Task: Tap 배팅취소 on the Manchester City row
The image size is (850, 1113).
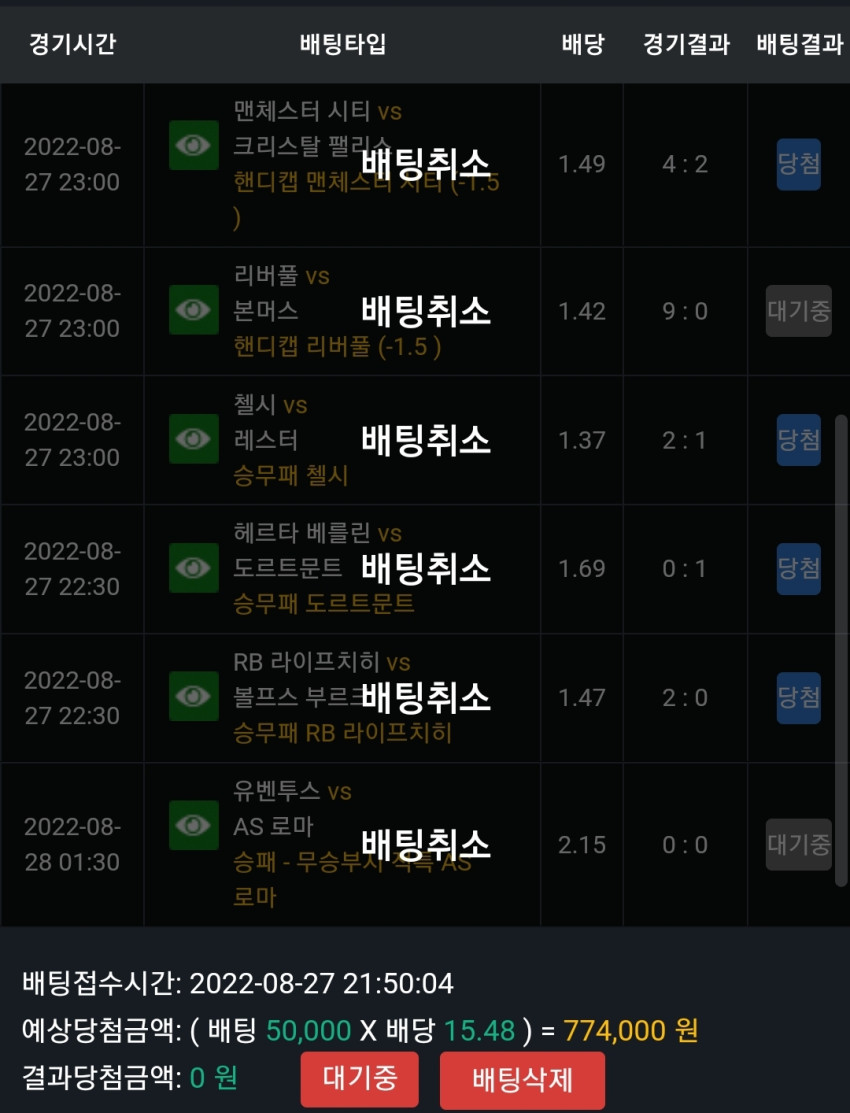Action: click(x=425, y=164)
